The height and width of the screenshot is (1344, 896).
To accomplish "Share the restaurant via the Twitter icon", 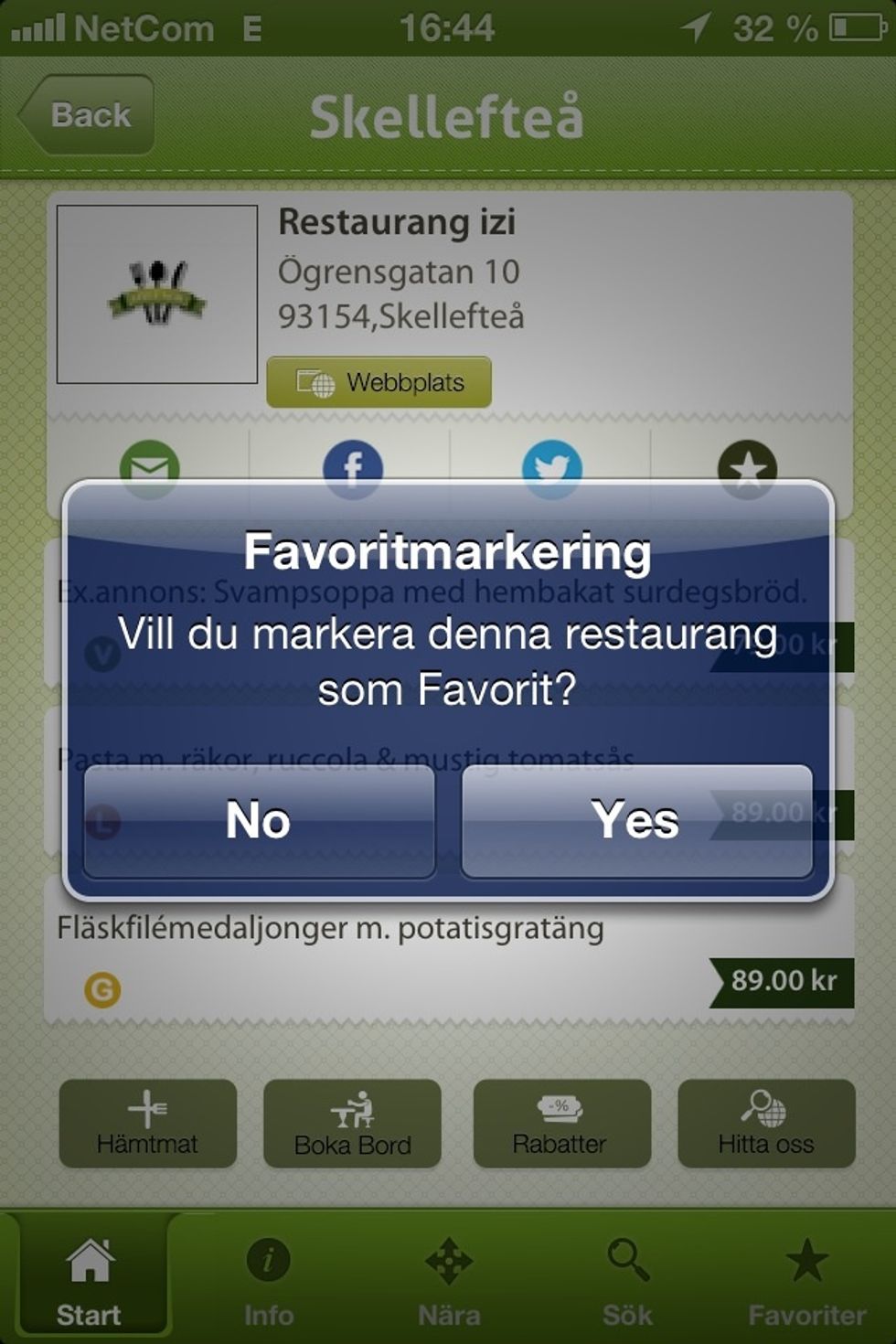I will point(554,467).
